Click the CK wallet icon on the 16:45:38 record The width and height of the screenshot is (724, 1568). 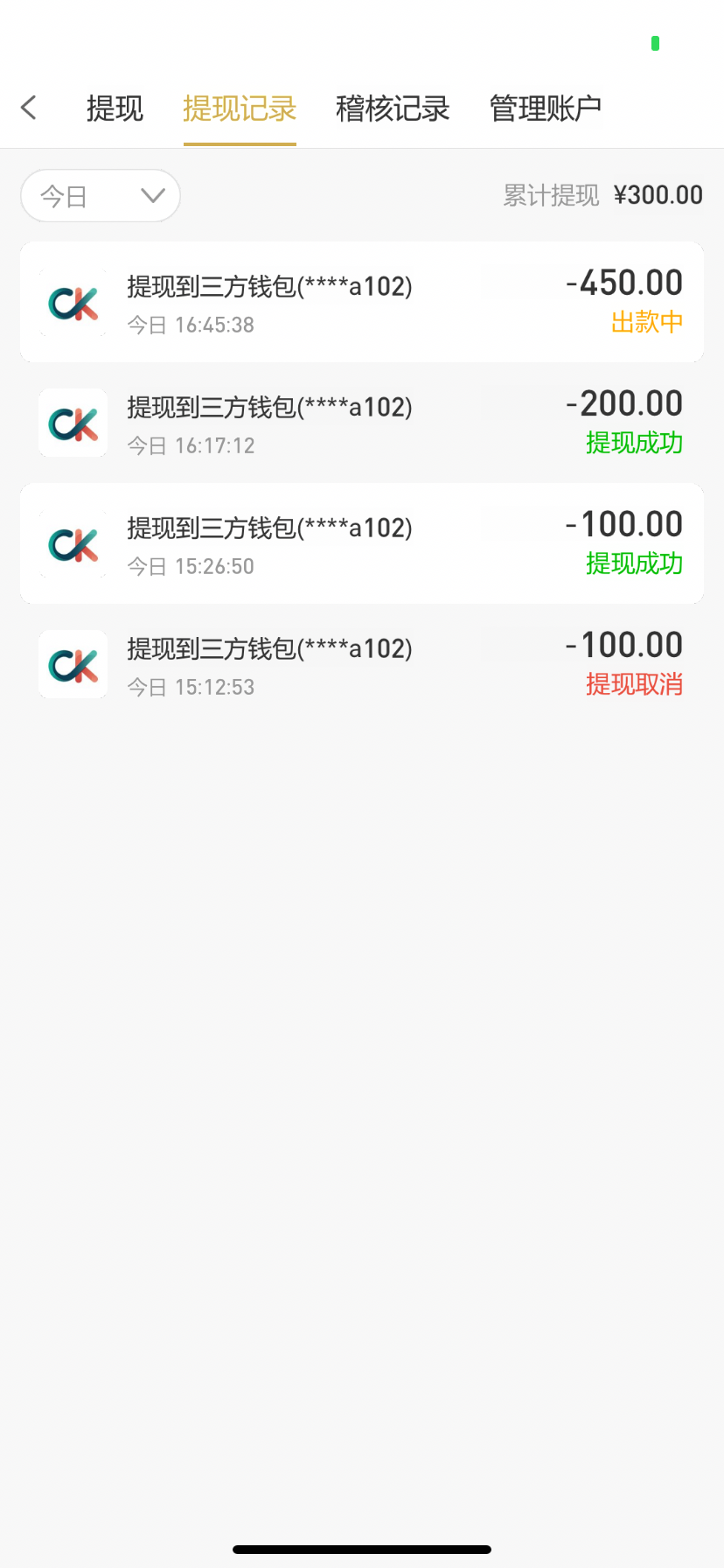pyautogui.click(x=73, y=302)
